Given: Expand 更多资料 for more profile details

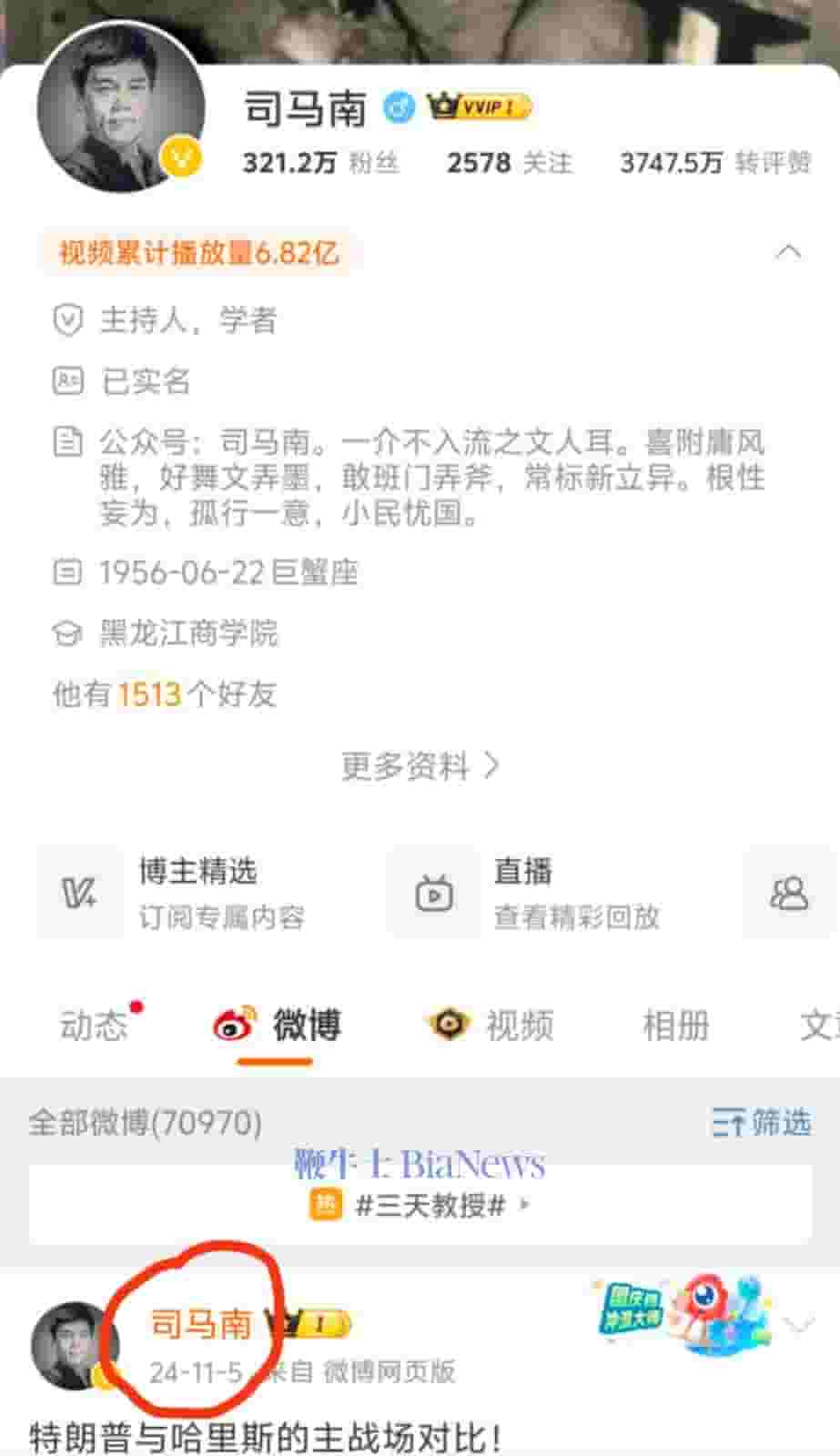Looking at the screenshot, I should click(420, 766).
